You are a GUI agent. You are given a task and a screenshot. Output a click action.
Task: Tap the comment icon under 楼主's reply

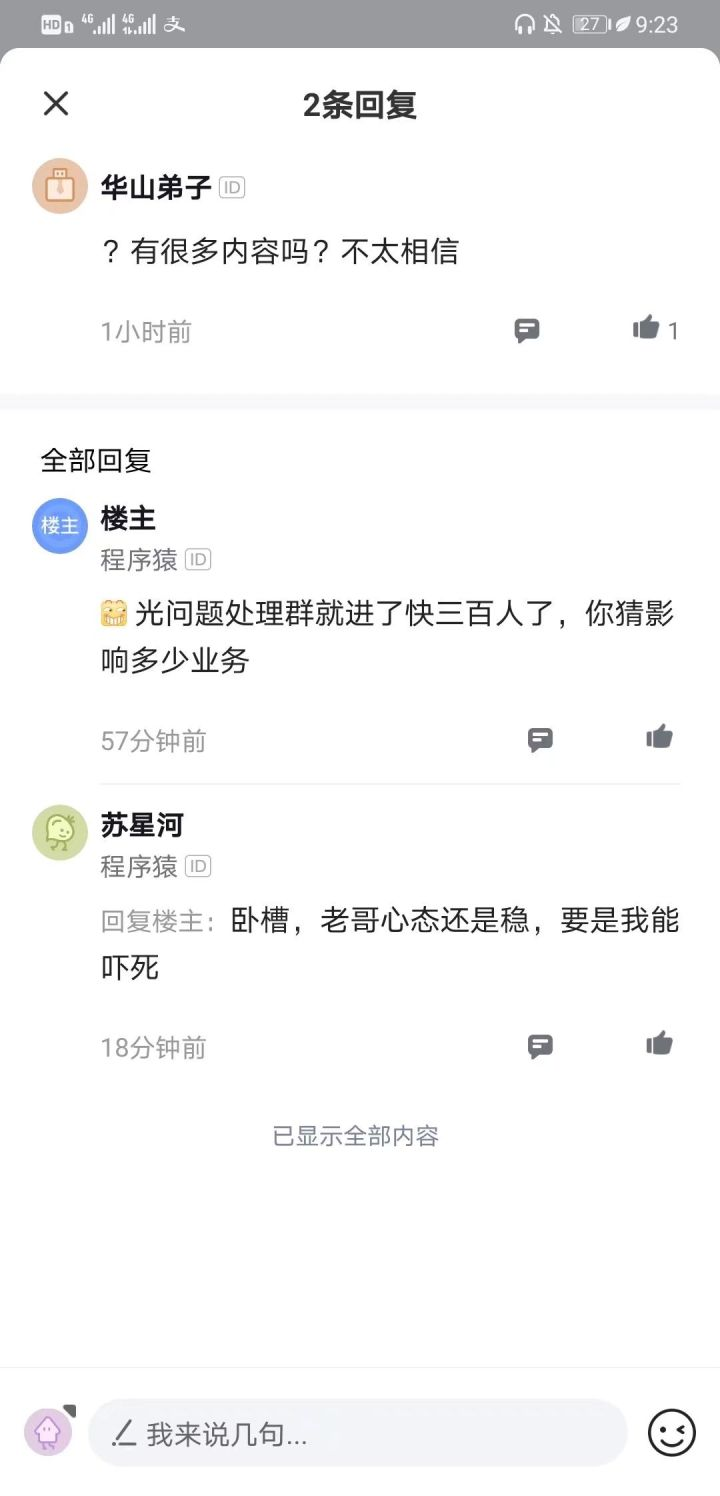[x=540, y=740]
